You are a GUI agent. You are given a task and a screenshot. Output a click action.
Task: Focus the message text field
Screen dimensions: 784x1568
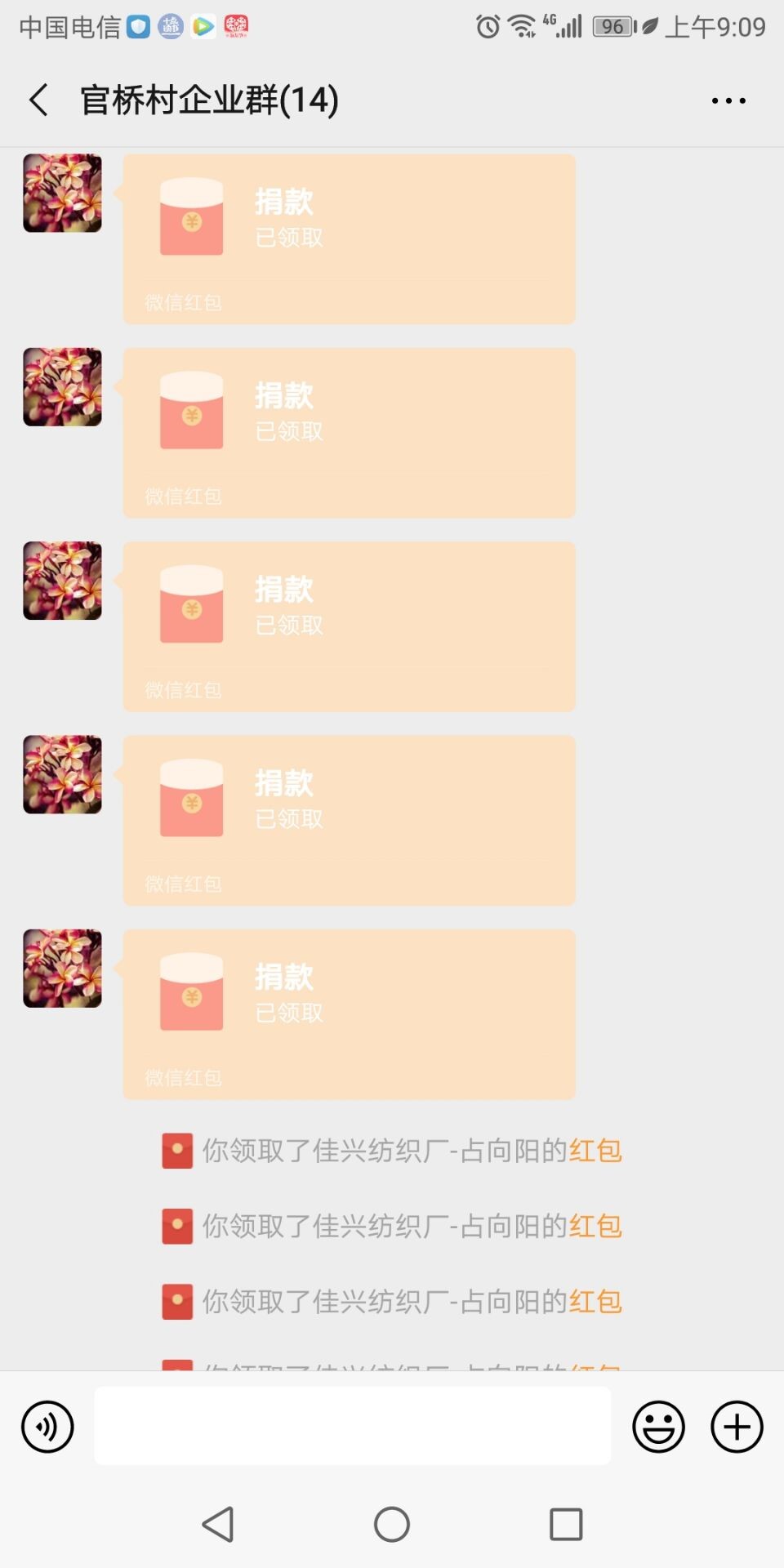352,1426
